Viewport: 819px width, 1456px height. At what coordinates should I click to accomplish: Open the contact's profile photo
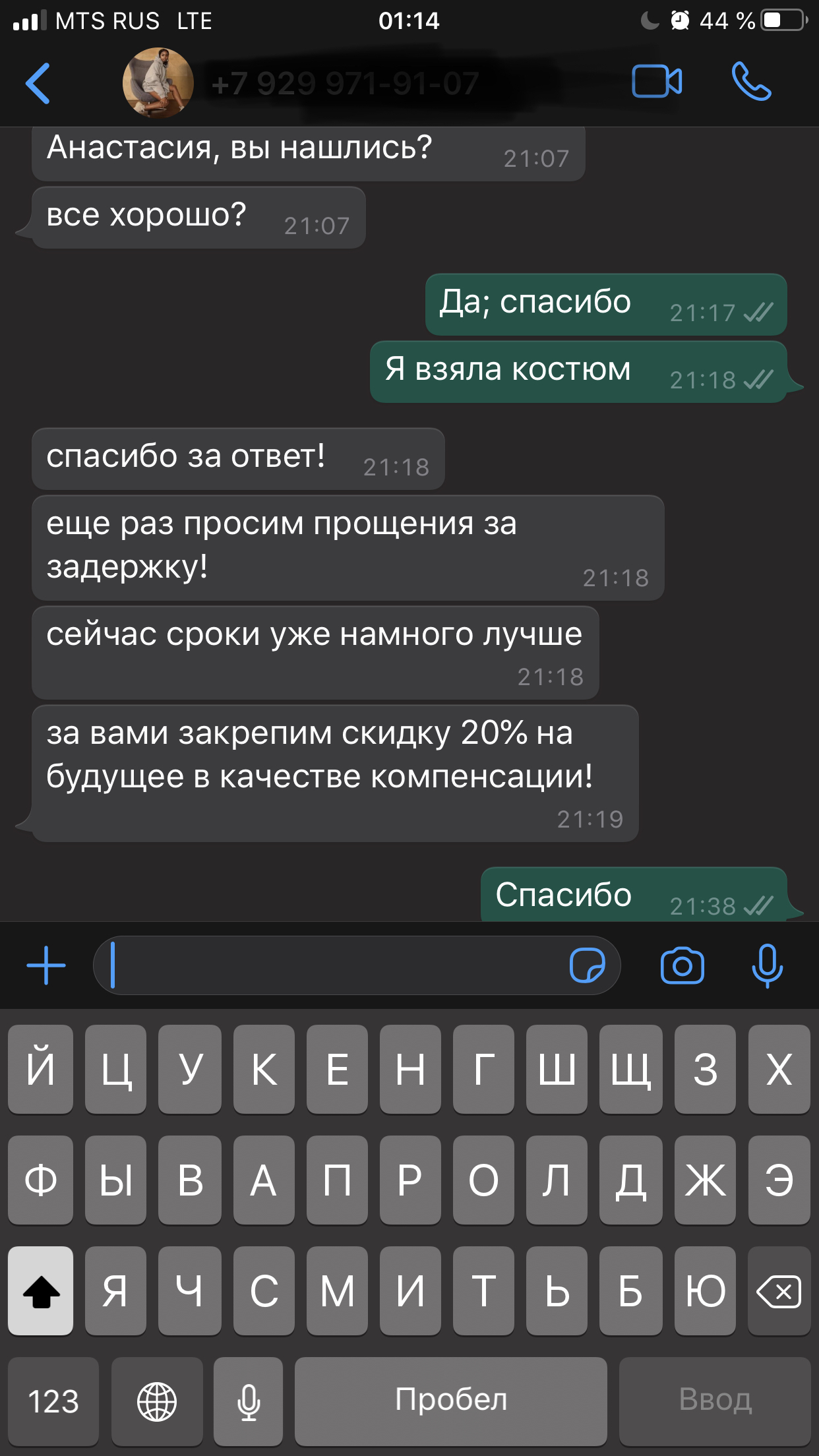[158, 83]
